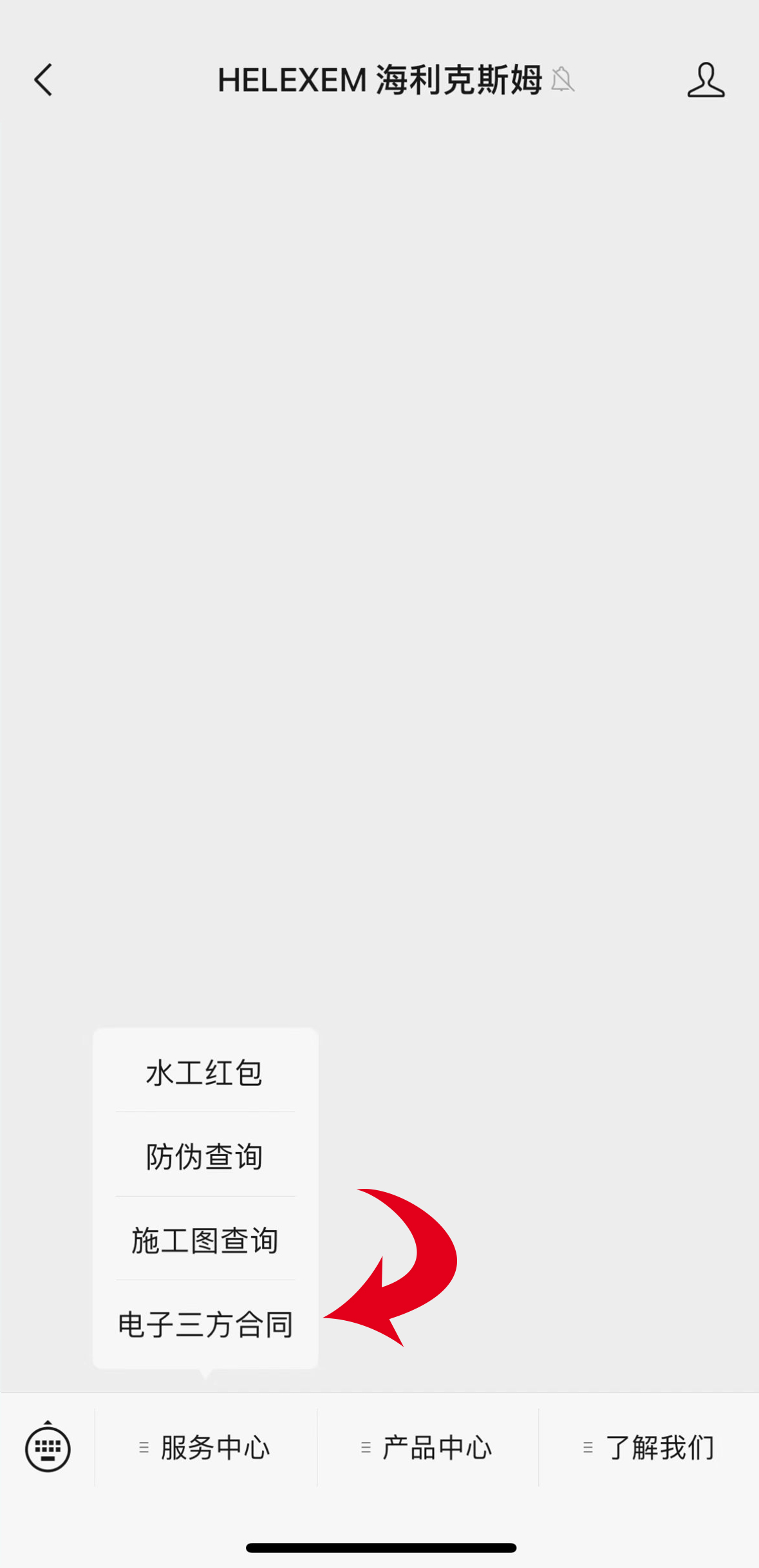Screen dimensions: 759x1568
Task: Open 防伪查询 menu item
Action: (x=205, y=1156)
